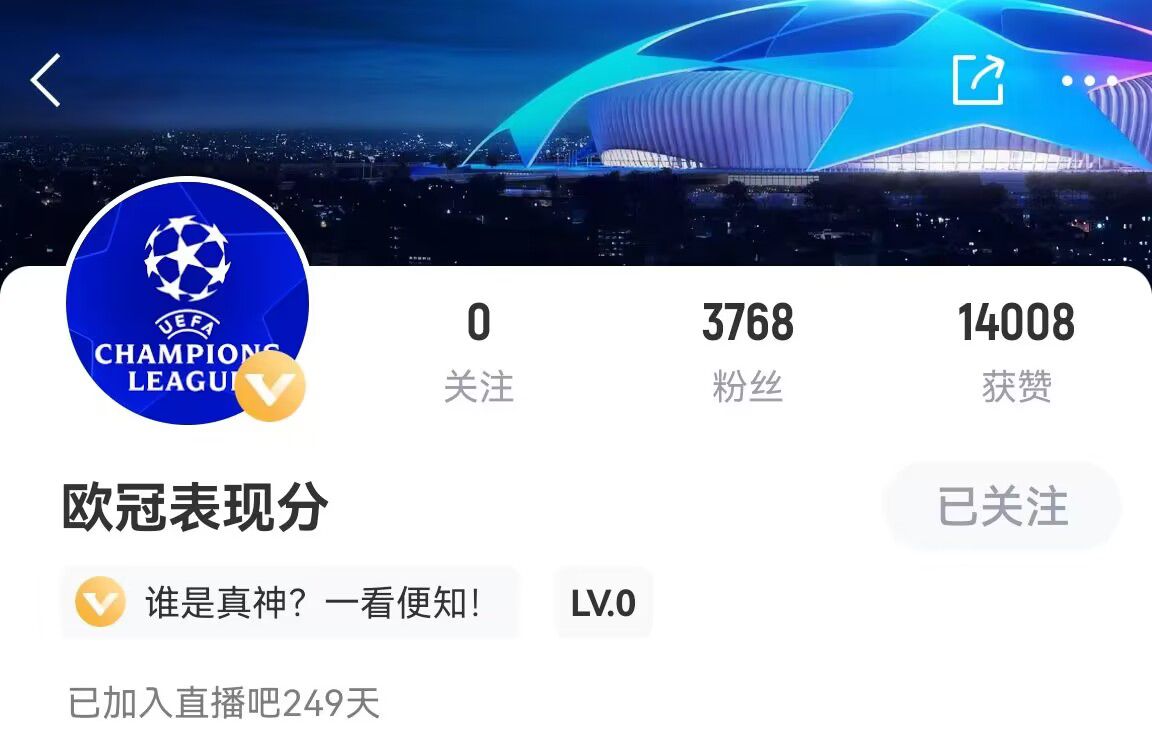This screenshot has width=1152, height=740.
Task: Open the Champions League profile avatar
Action: (186, 302)
